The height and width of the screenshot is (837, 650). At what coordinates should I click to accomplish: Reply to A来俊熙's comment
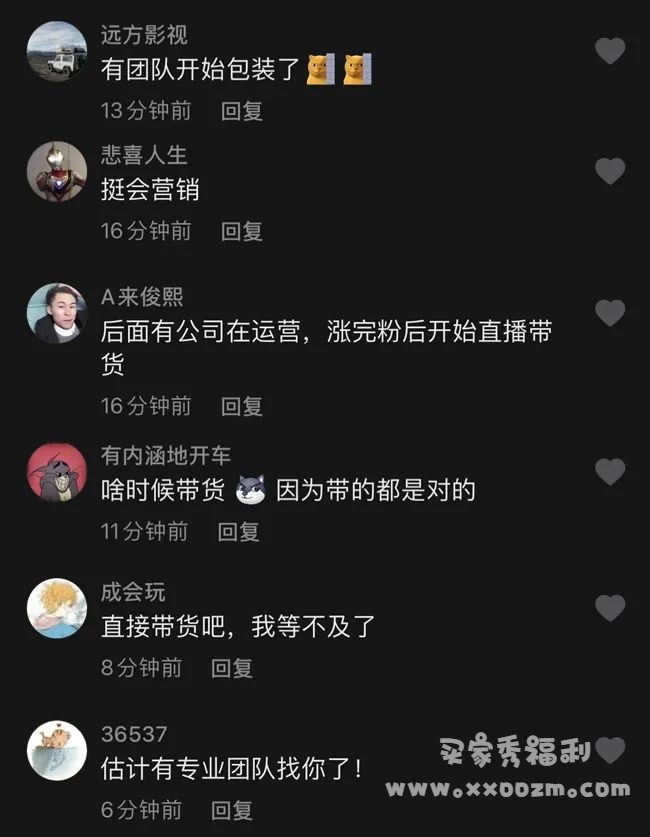242,406
